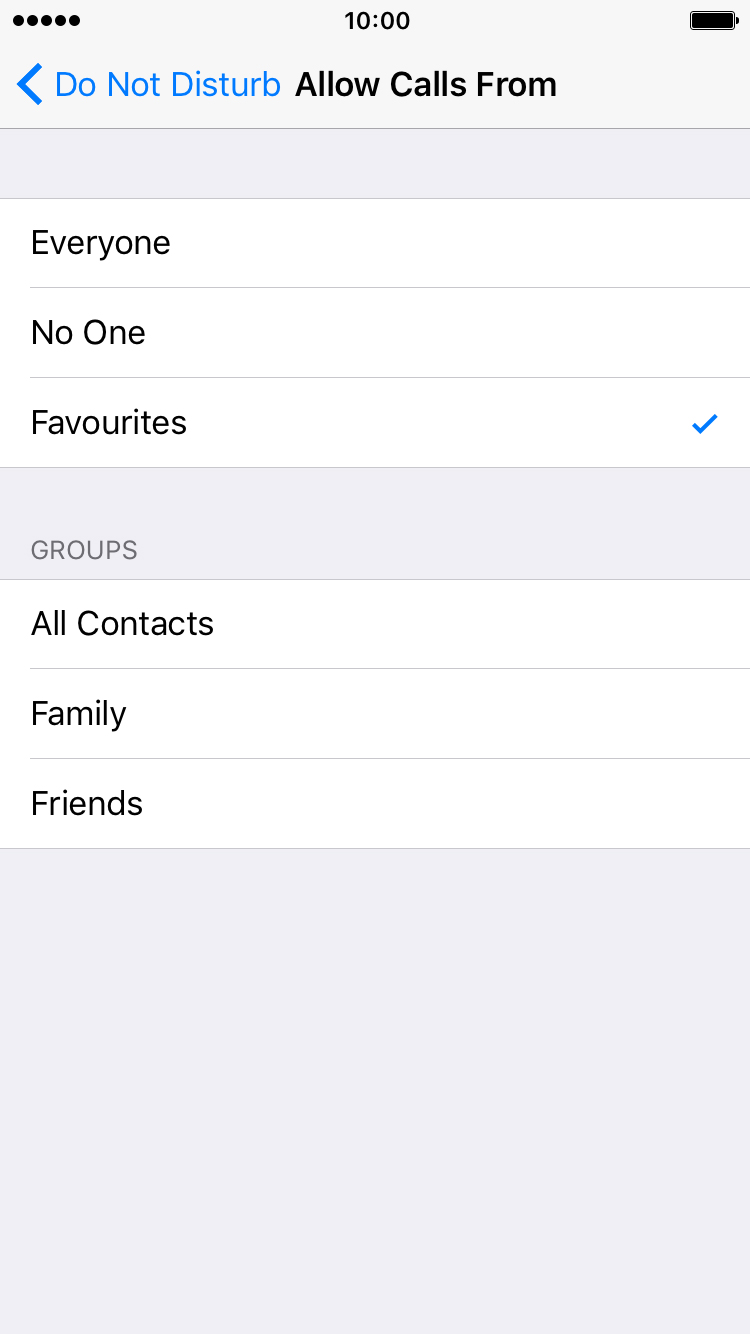Allow calls from All Contacts group

(375, 624)
